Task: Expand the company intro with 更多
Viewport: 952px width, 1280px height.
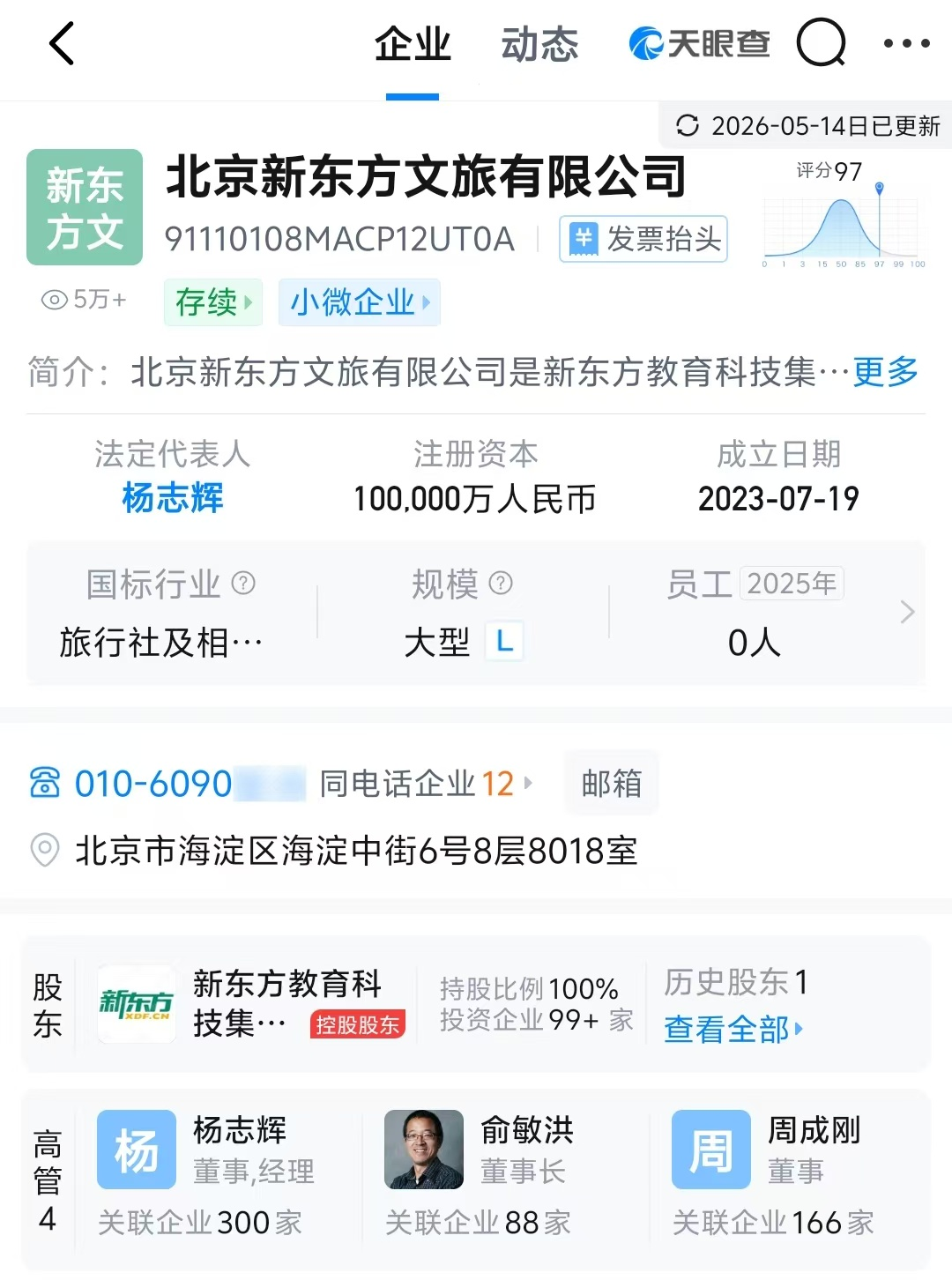Action: pyautogui.click(x=886, y=372)
